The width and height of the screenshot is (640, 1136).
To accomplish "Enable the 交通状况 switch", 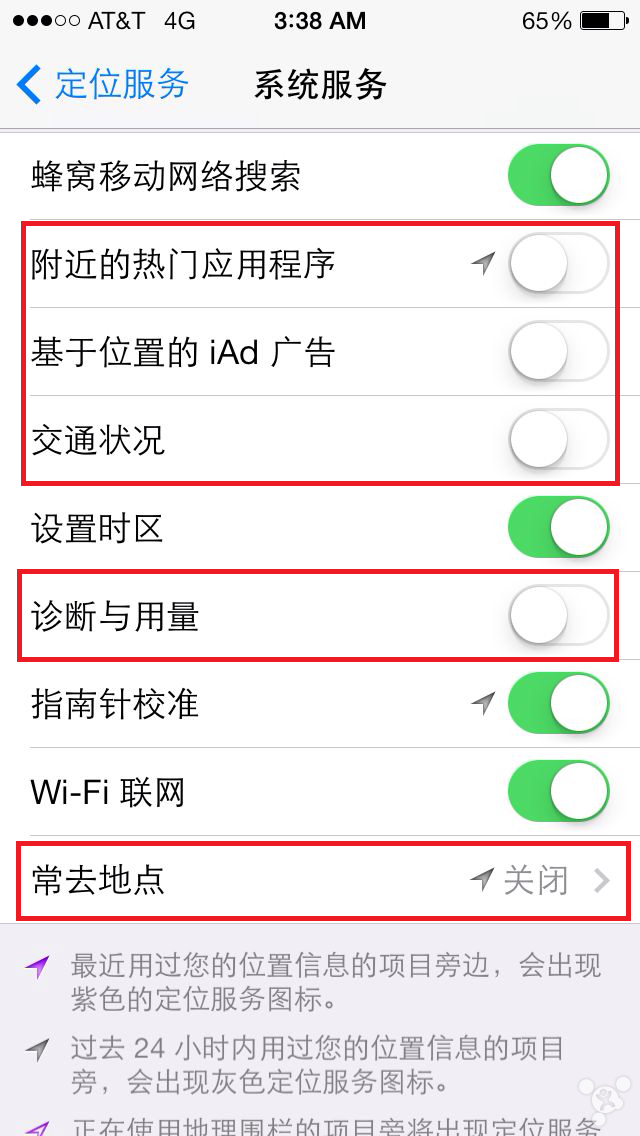I will click(x=558, y=440).
